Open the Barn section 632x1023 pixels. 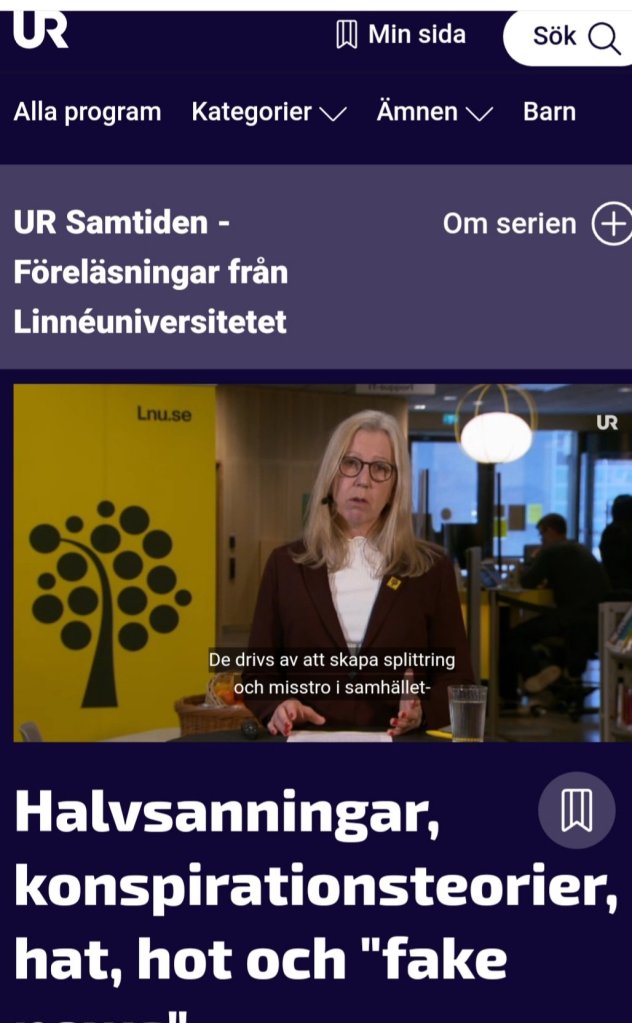pos(549,112)
